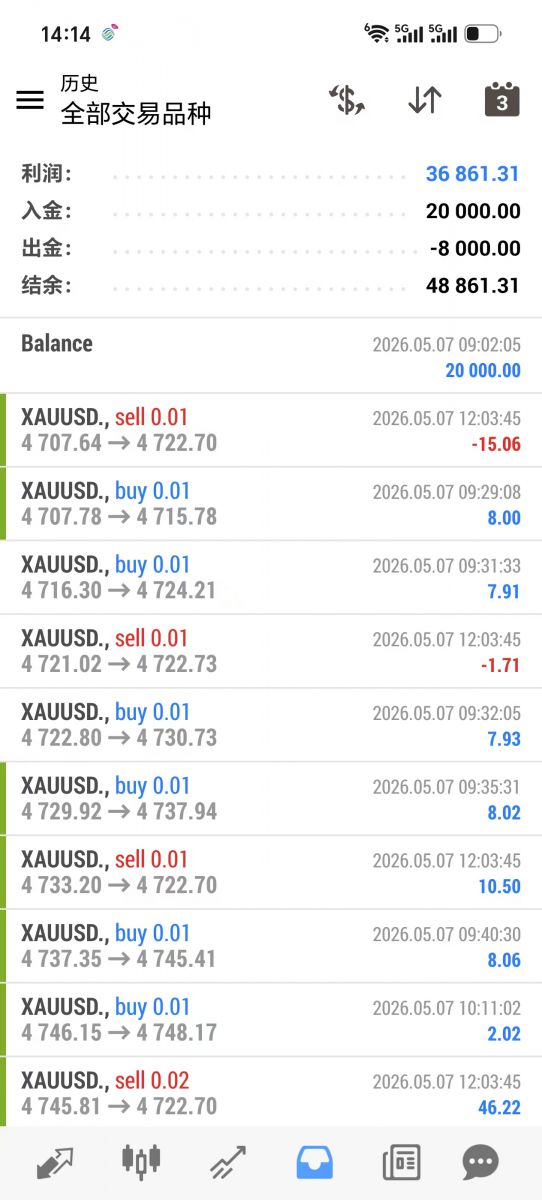Expand the buy trade opened at 4 729.92
The height and width of the screenshot is (1200, 542).
(x=271, y=799)
